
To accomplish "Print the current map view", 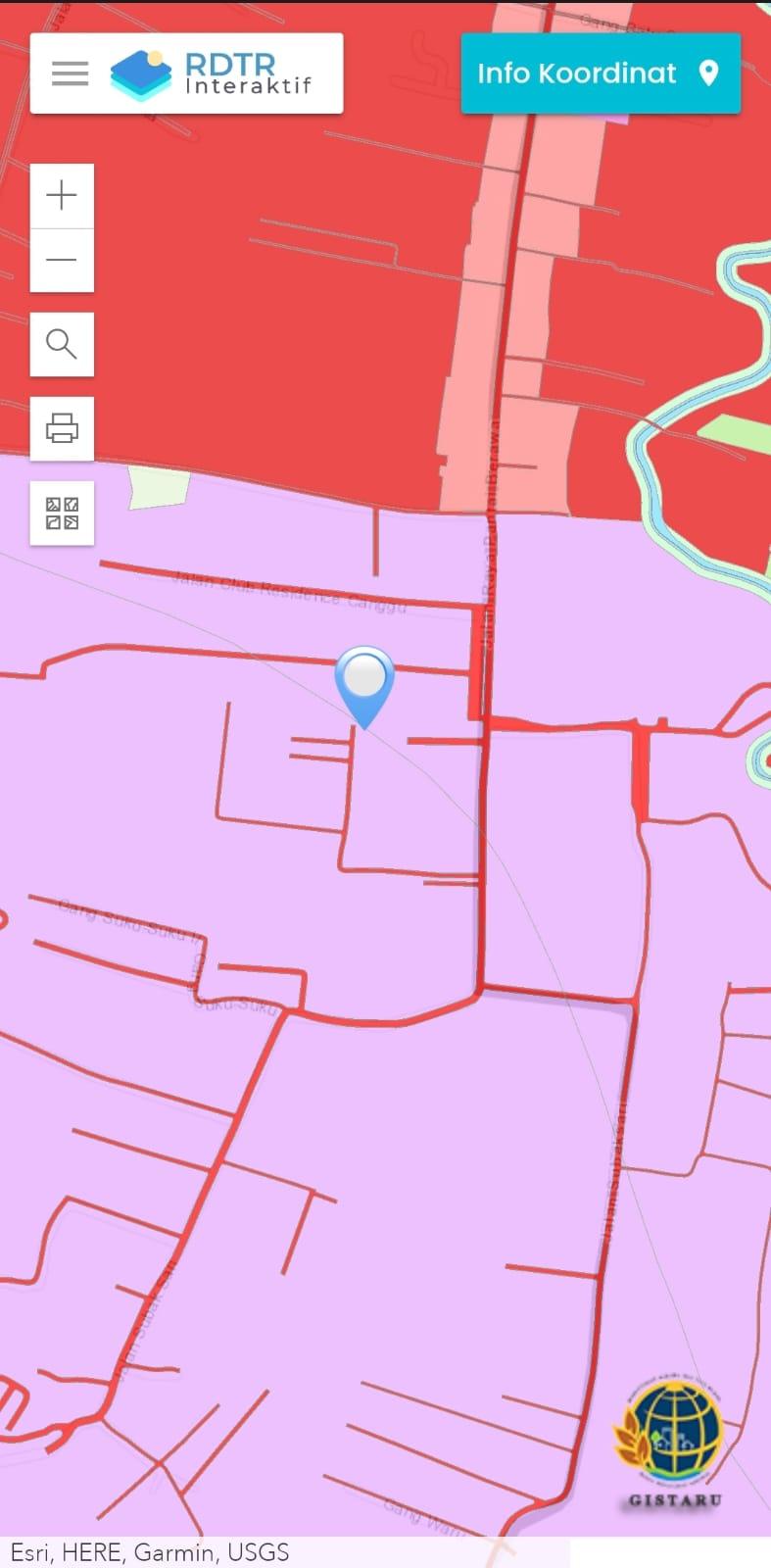I will (x=62, y=428).
